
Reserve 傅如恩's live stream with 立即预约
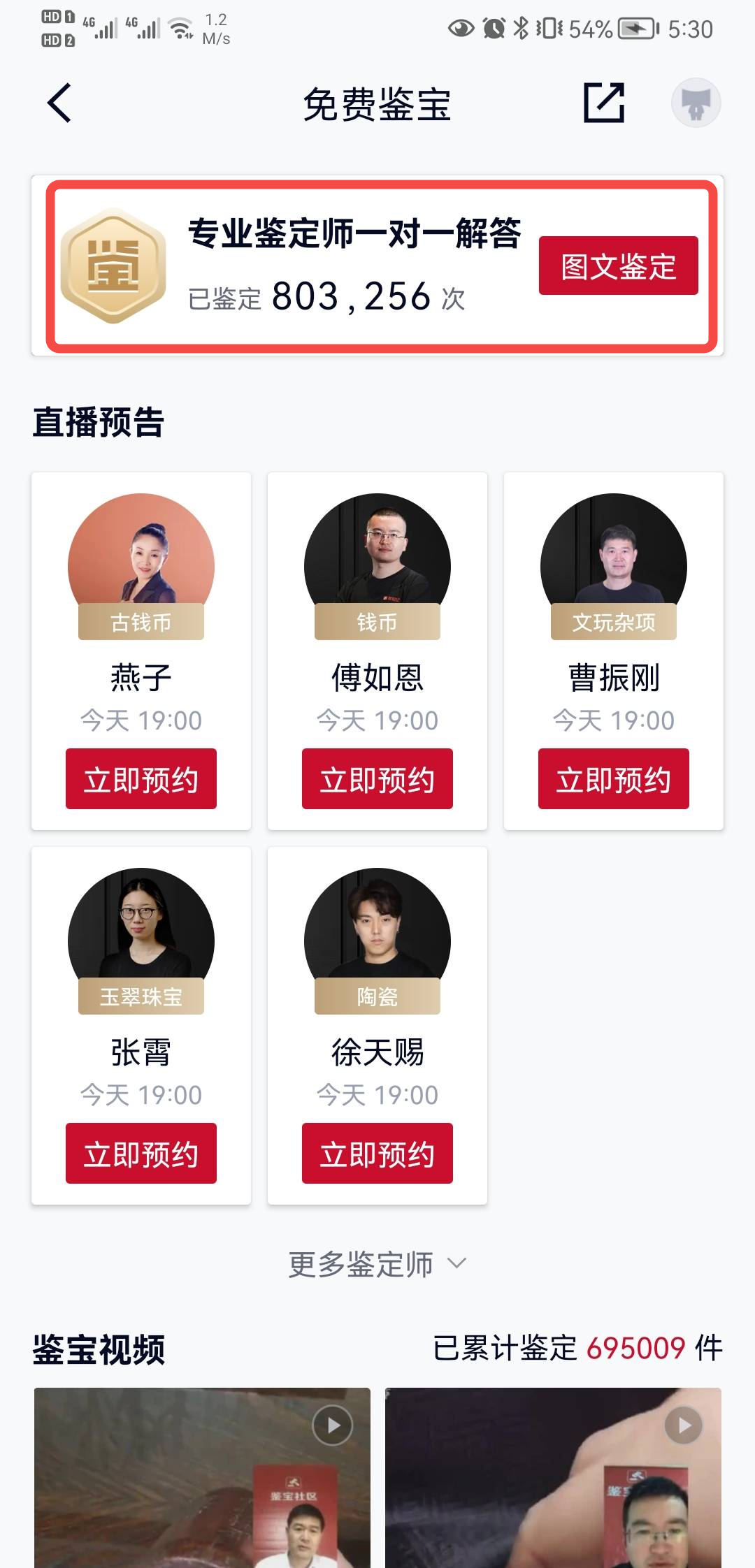pos(377,778)
